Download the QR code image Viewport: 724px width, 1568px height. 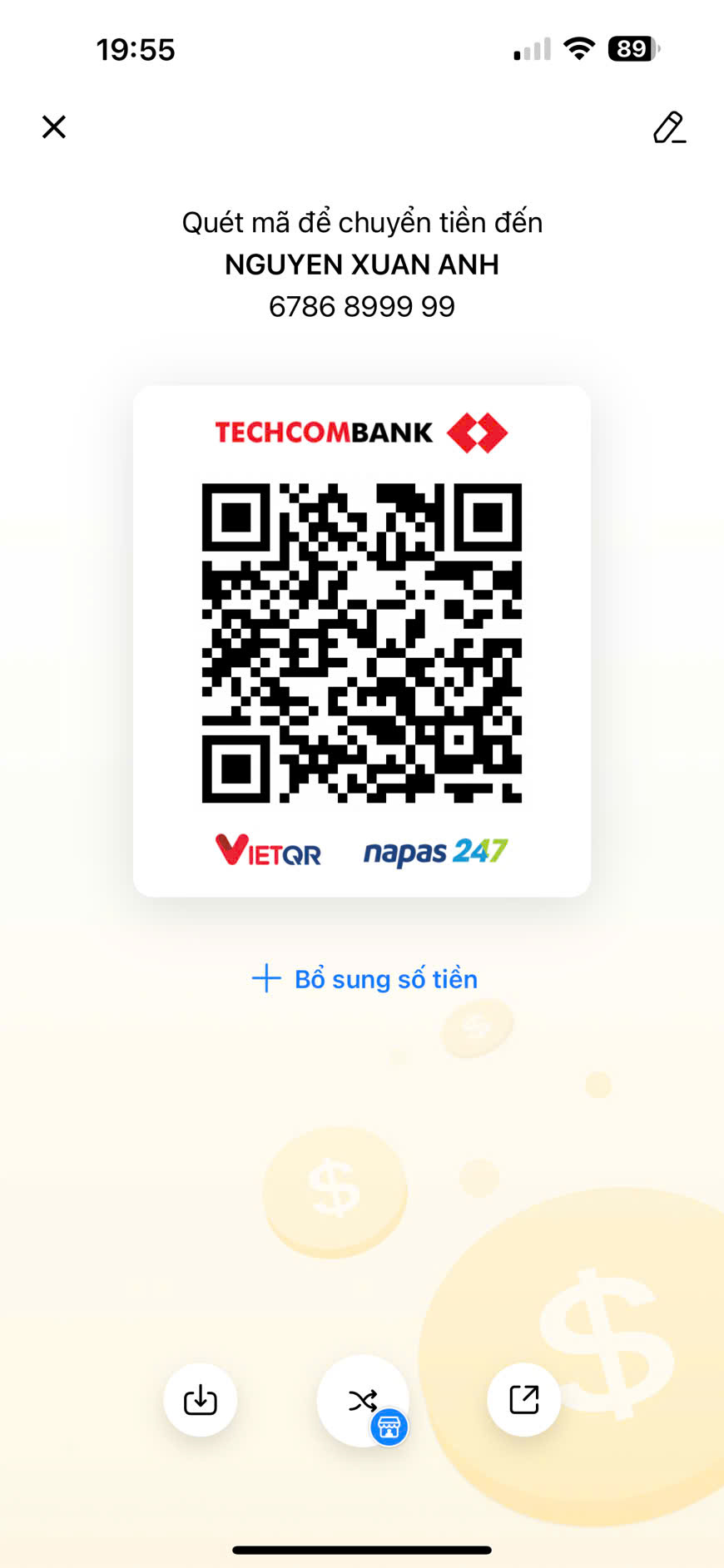(x=200, y=1400)
